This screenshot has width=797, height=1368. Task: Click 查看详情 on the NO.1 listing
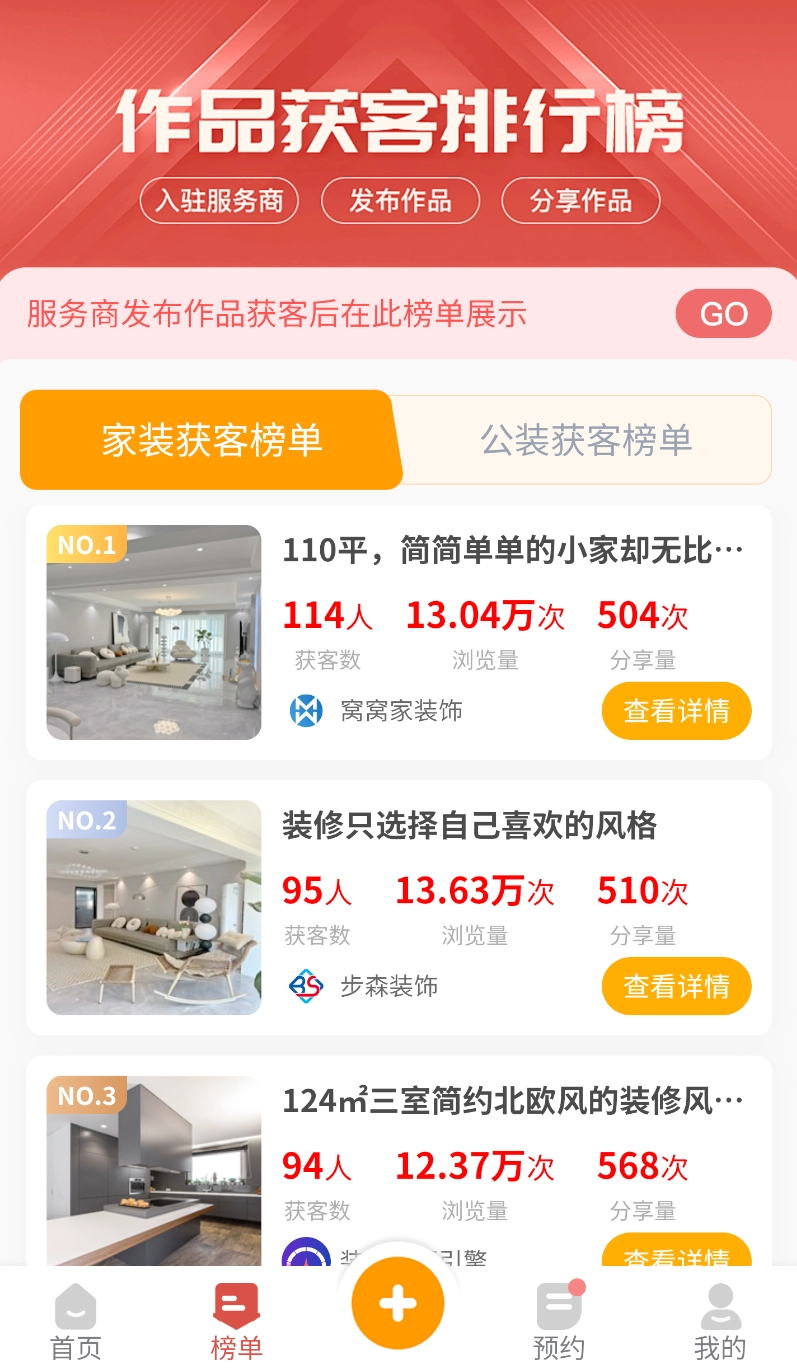coord(676,711)
